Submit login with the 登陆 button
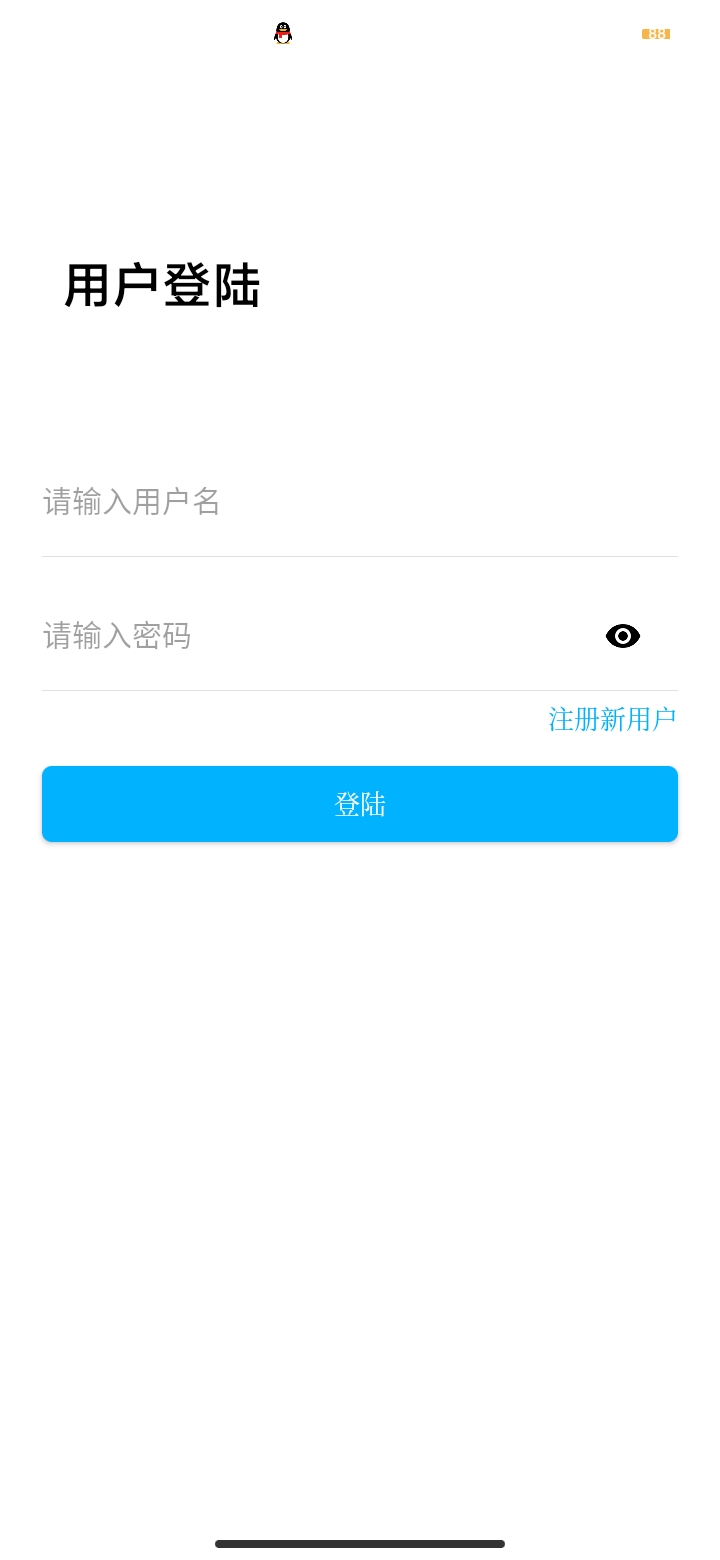Image resolution: width=720 pixels, height=1560 pixels. [360, 804]
